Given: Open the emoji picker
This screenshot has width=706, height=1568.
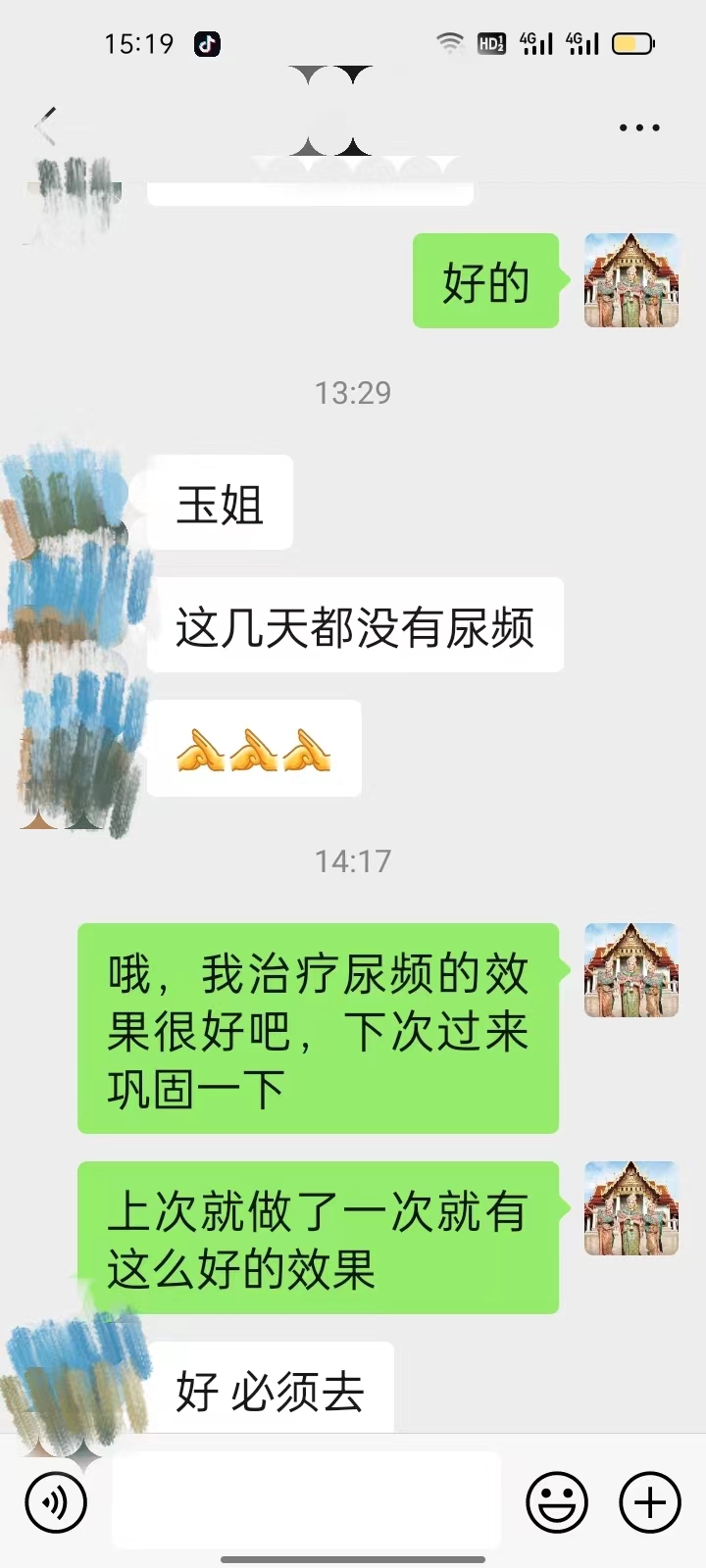Looking at the screenshot, I should [557, 1501].
